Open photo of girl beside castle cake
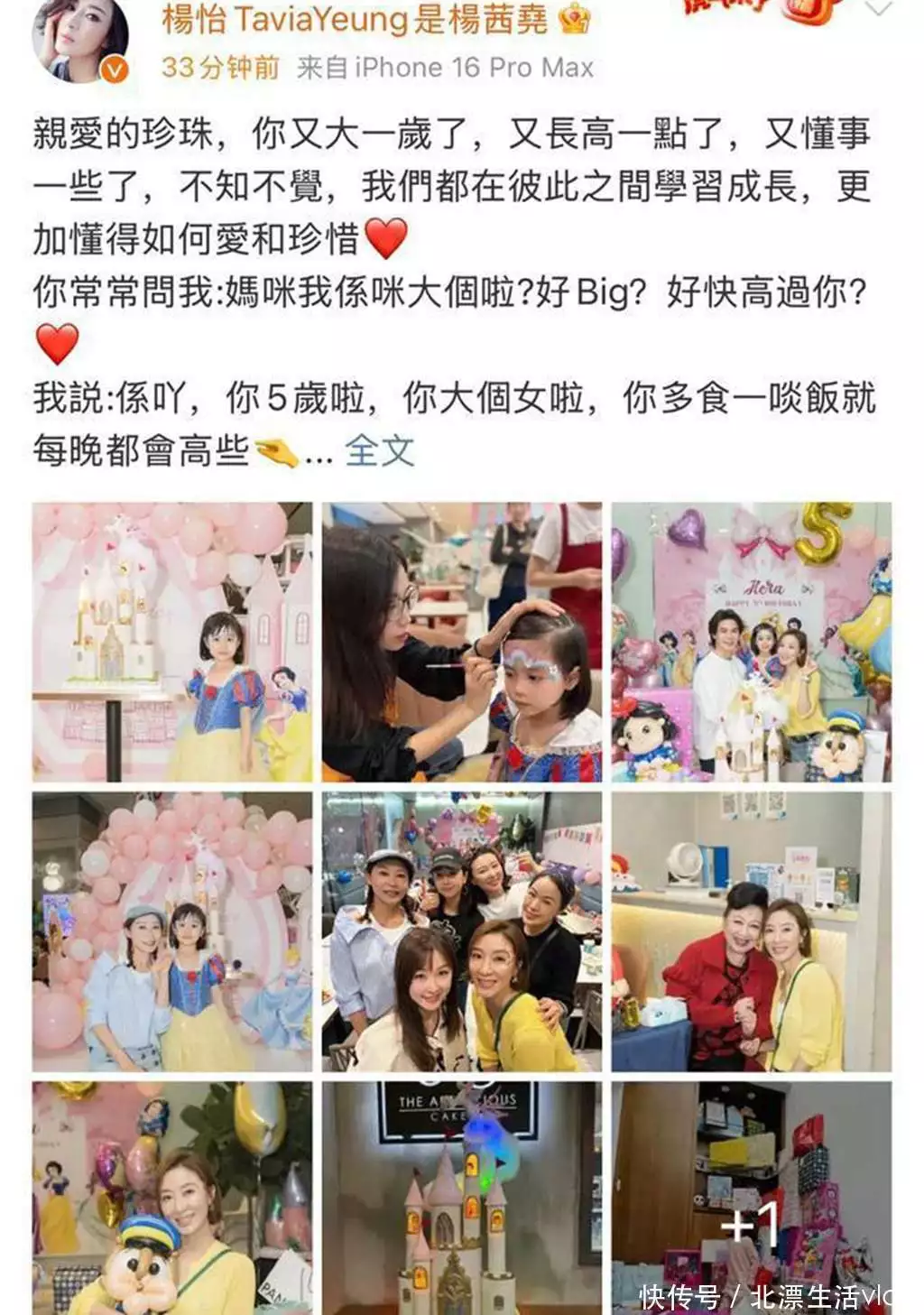Image resolution: width=924 pixels, height=1315 pixels. point(172,642)
